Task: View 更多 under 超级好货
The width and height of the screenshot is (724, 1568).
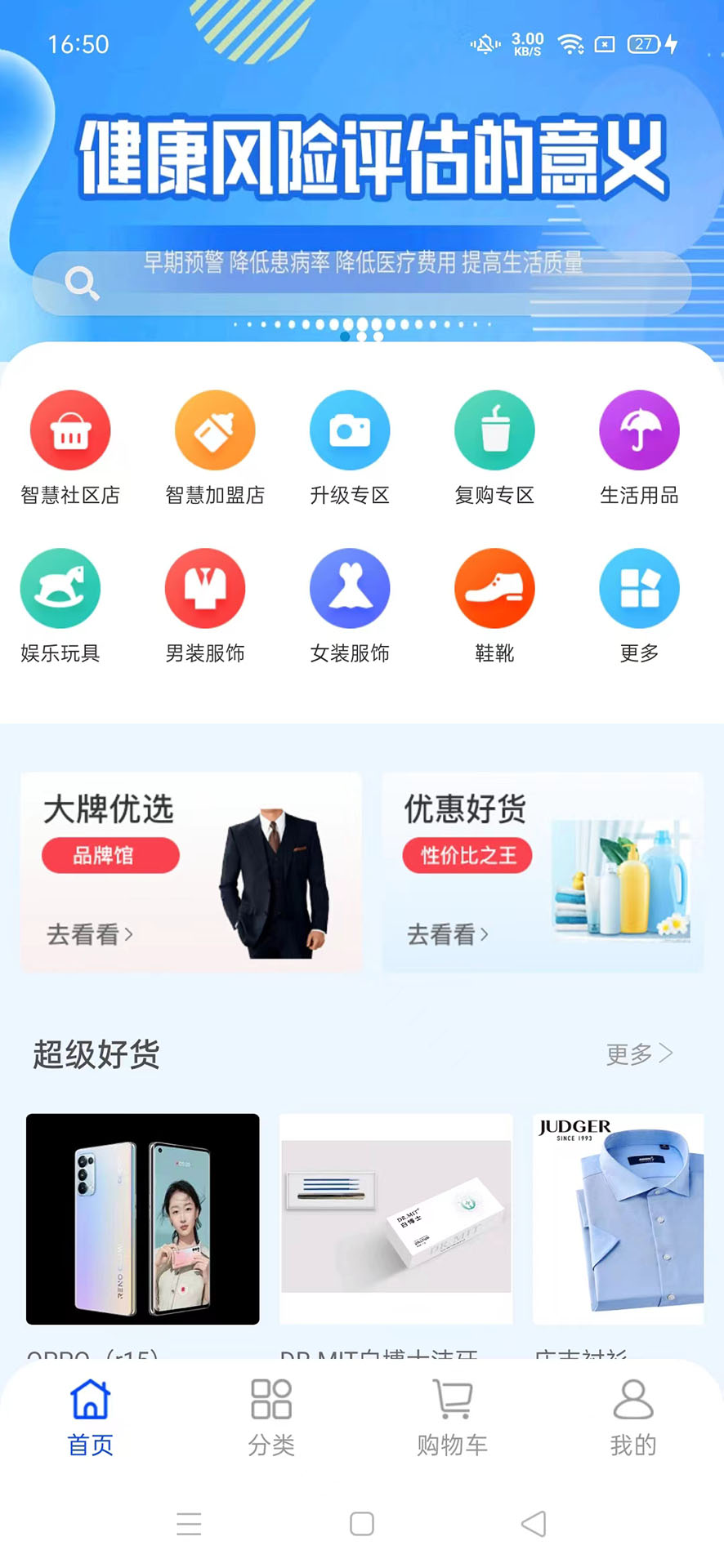Action: point(639,1053)
